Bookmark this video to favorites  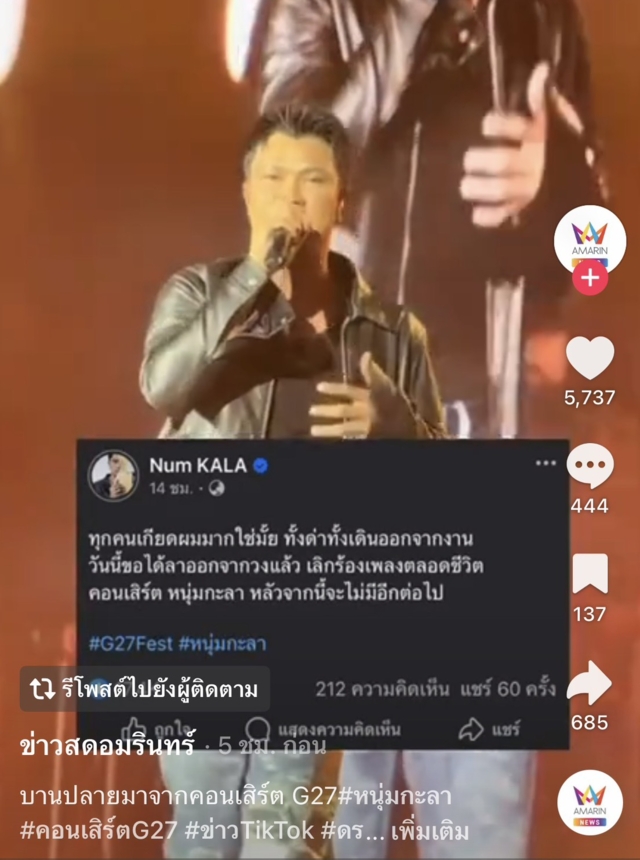pos(590,574)
